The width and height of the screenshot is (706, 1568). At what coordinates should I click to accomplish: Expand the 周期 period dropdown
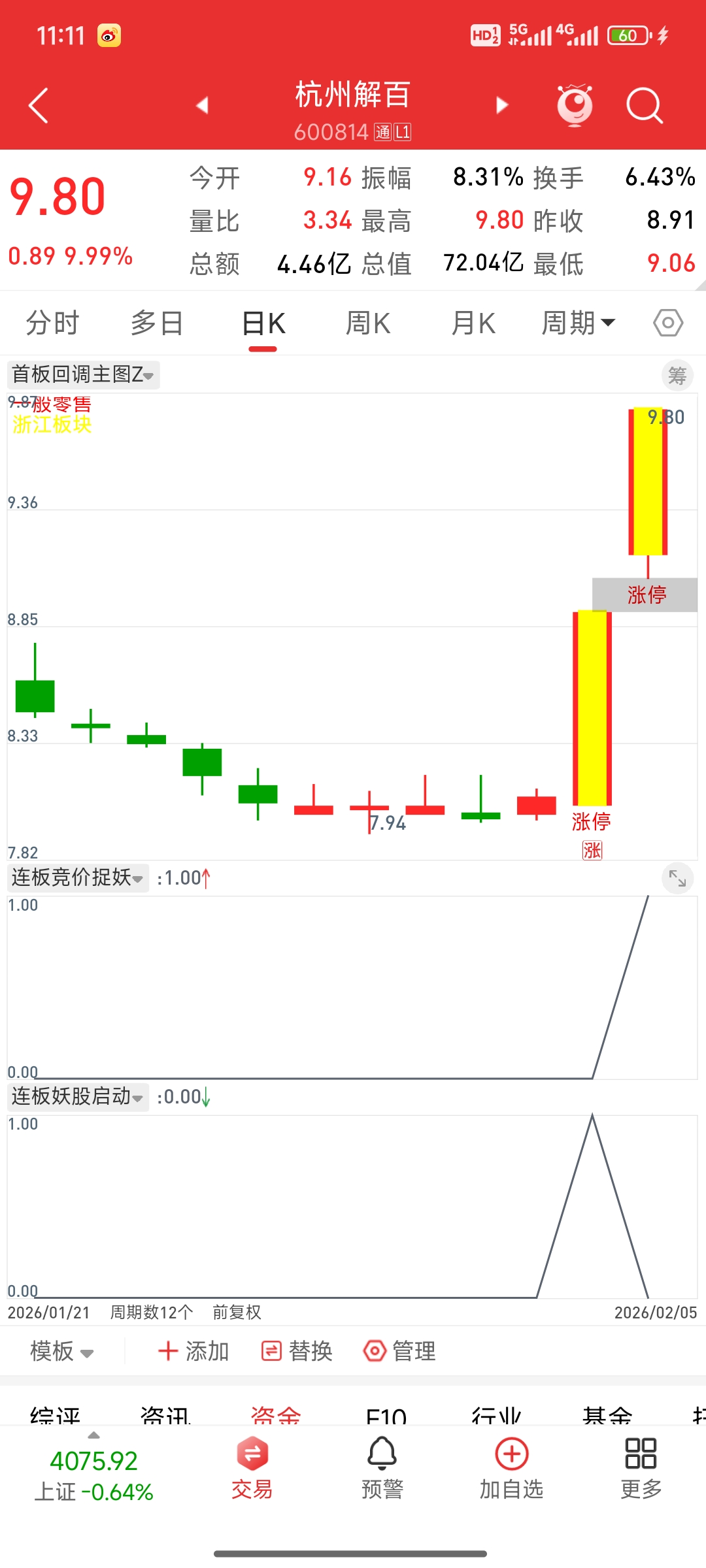578,323
